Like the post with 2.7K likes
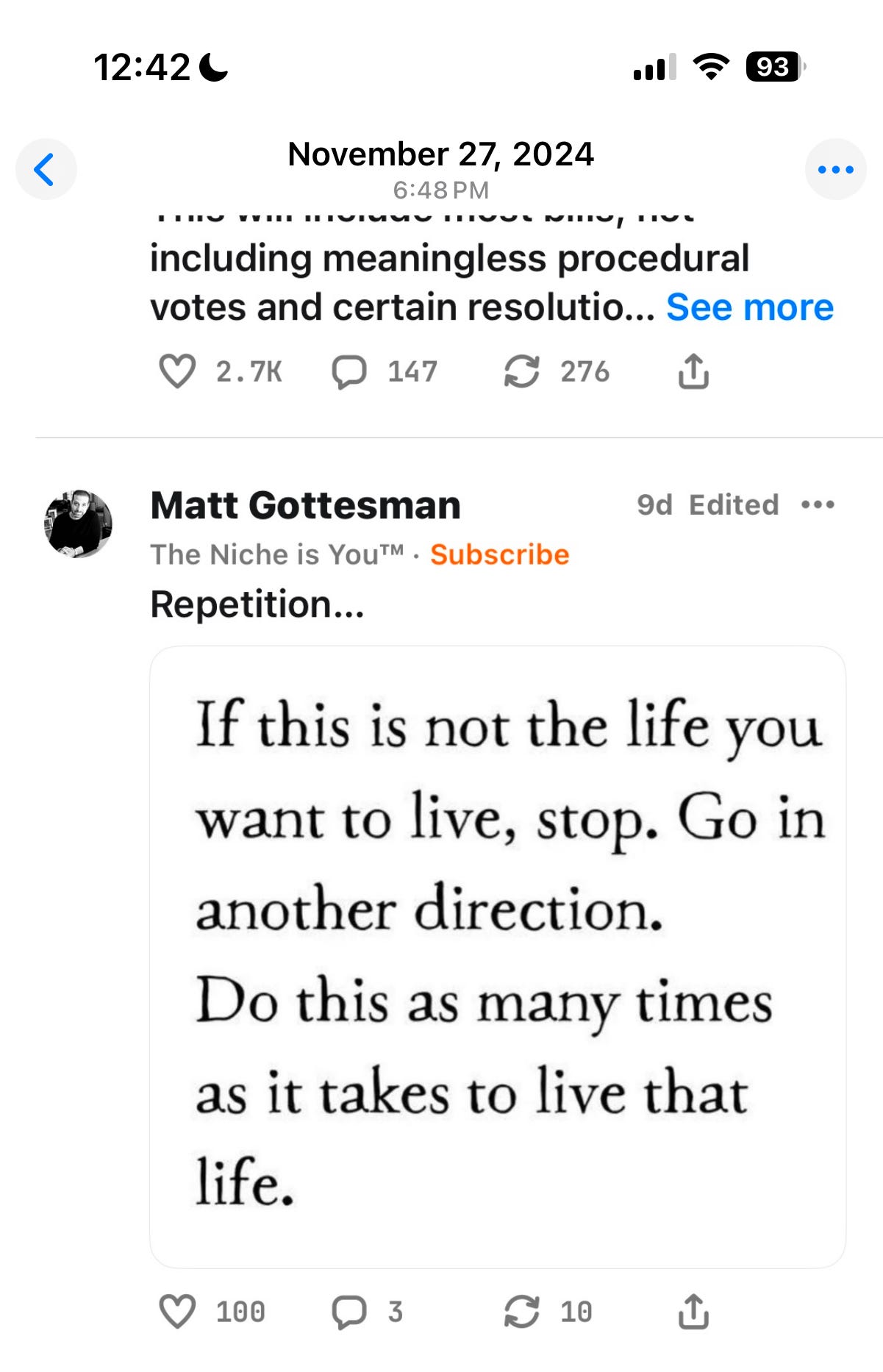 pyautogui.click(x=177, y=372)
